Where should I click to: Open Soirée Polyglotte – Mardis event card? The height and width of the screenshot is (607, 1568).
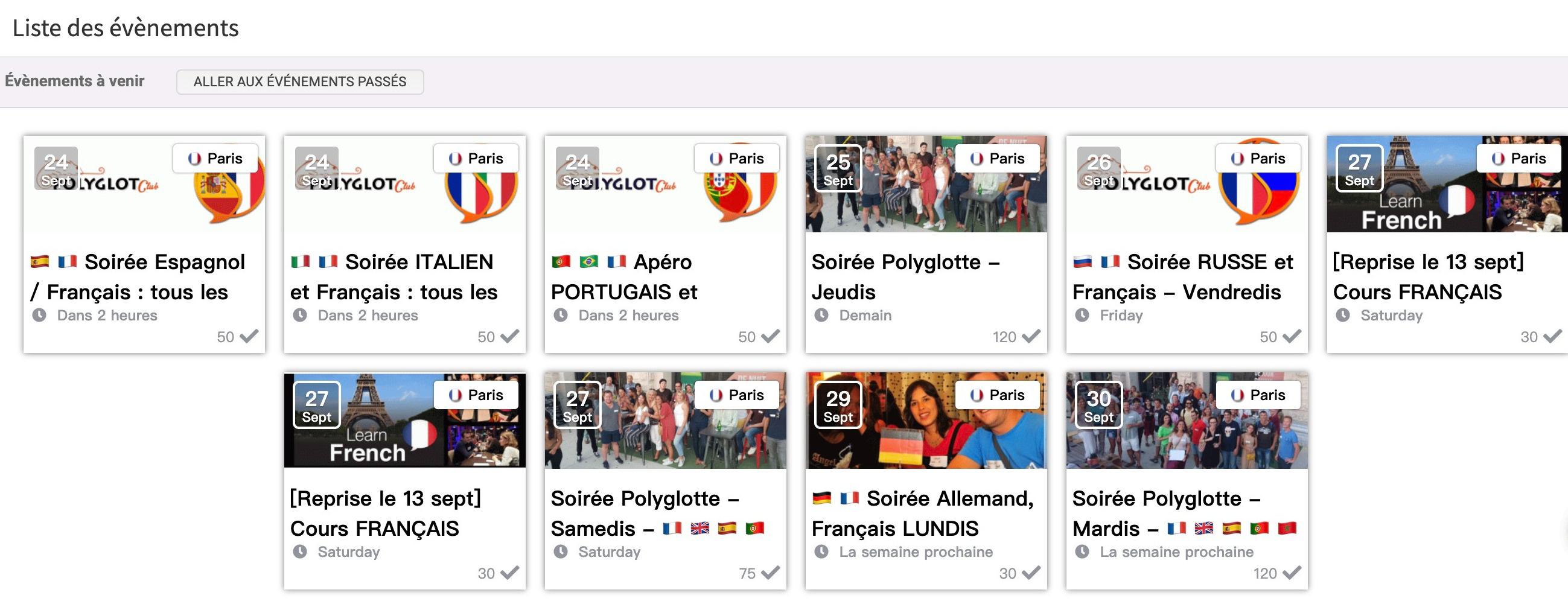pos(1187,513)
